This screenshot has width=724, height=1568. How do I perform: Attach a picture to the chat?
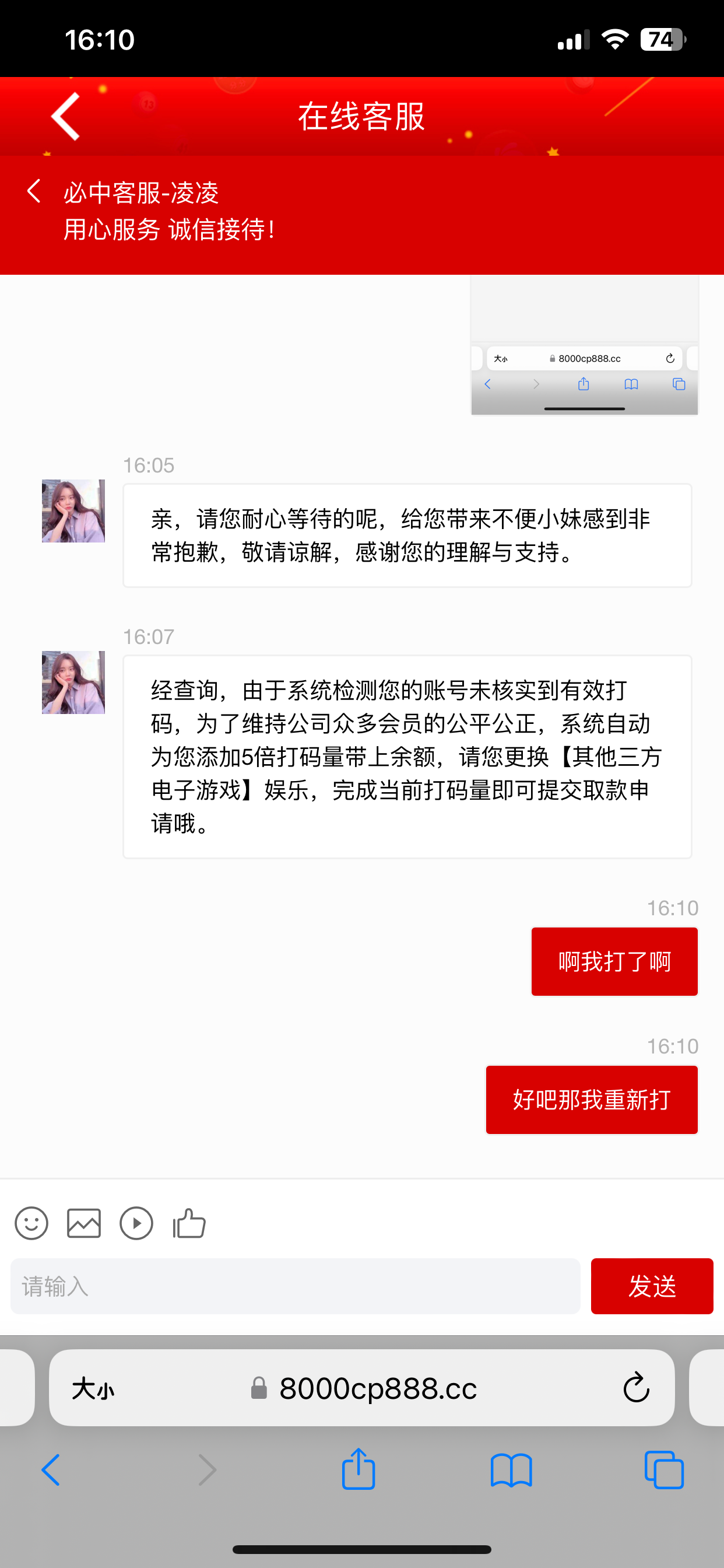84,1223
